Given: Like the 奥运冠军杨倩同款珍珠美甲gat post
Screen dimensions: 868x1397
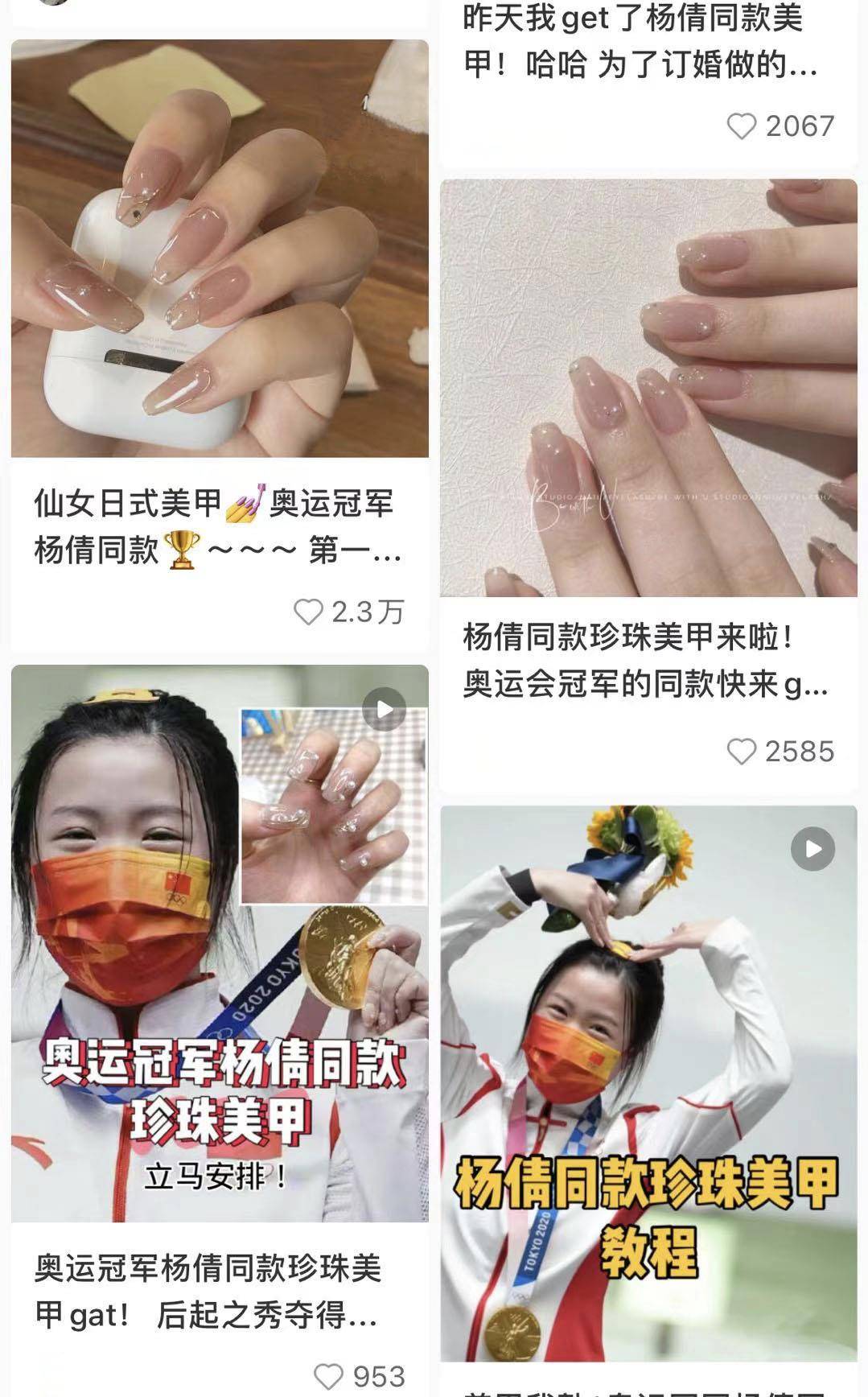Looking at the screenshot, I should [x=328, y=1376].
